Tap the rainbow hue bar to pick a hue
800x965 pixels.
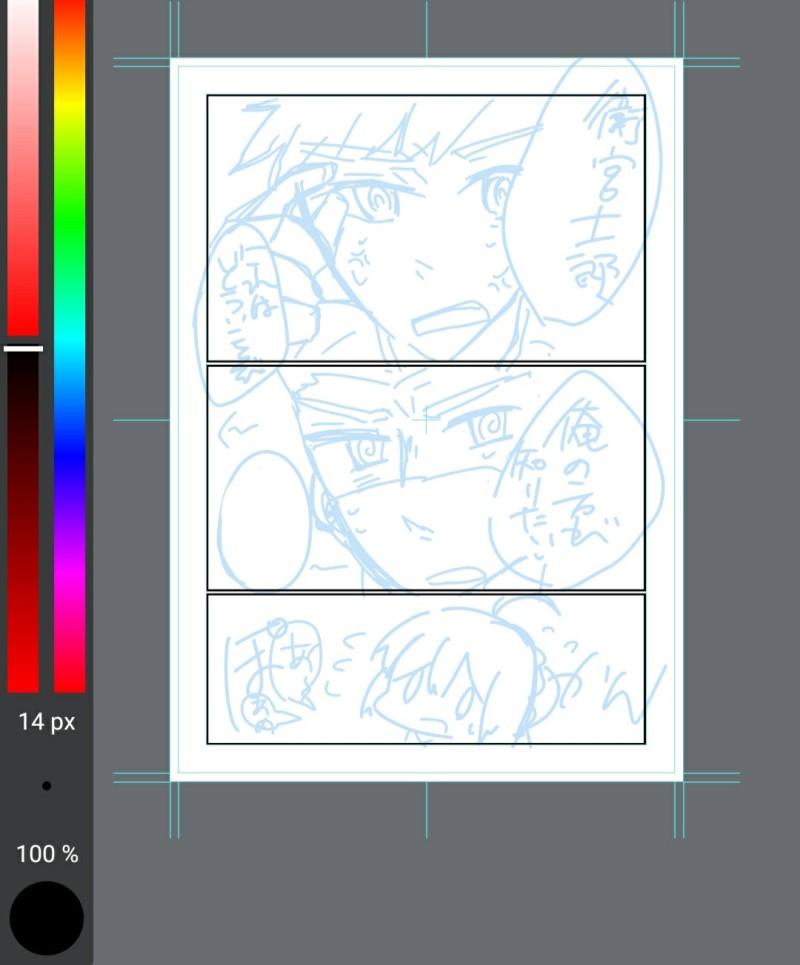click(x=69, y=345)
